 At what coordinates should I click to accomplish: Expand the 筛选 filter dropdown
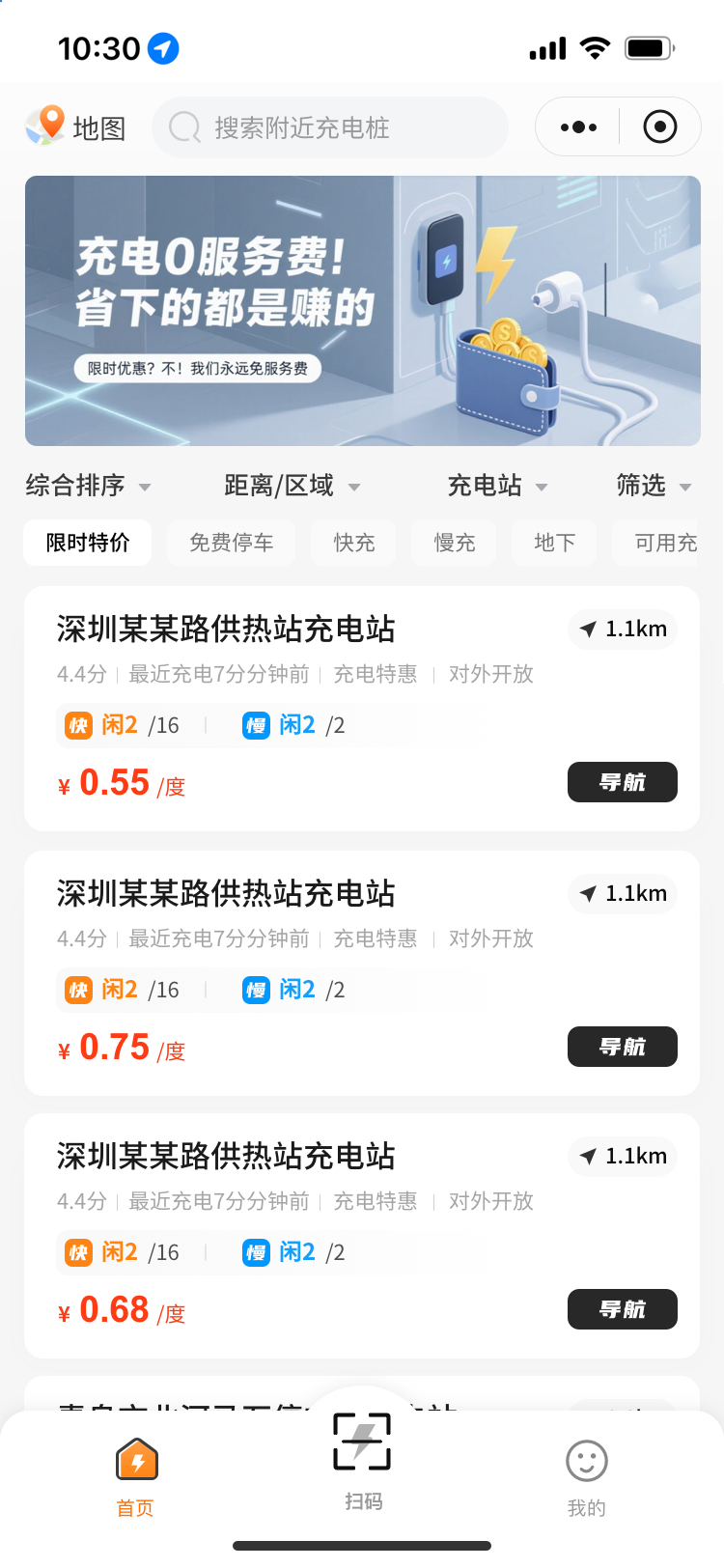653,487
